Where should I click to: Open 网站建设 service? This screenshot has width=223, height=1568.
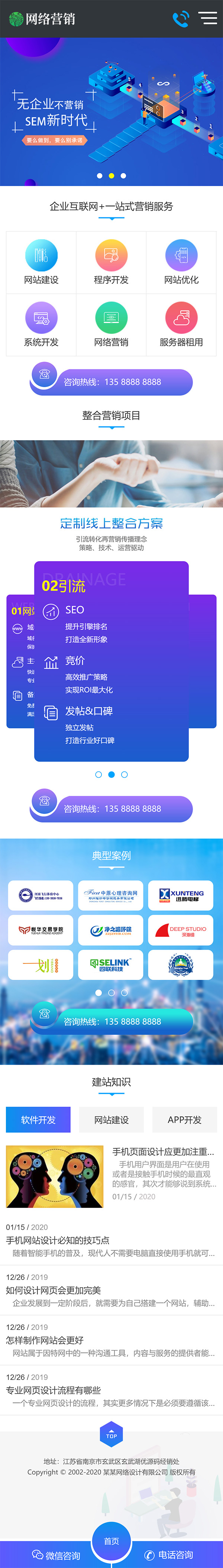coord(41,262)
